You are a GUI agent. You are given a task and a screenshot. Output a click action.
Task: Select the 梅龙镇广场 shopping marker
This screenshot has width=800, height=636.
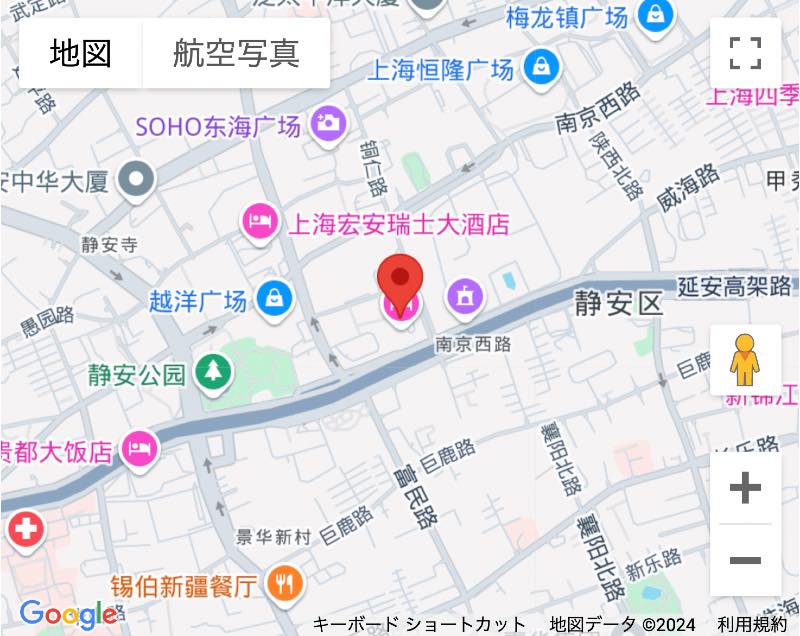(x=656, y=16)
